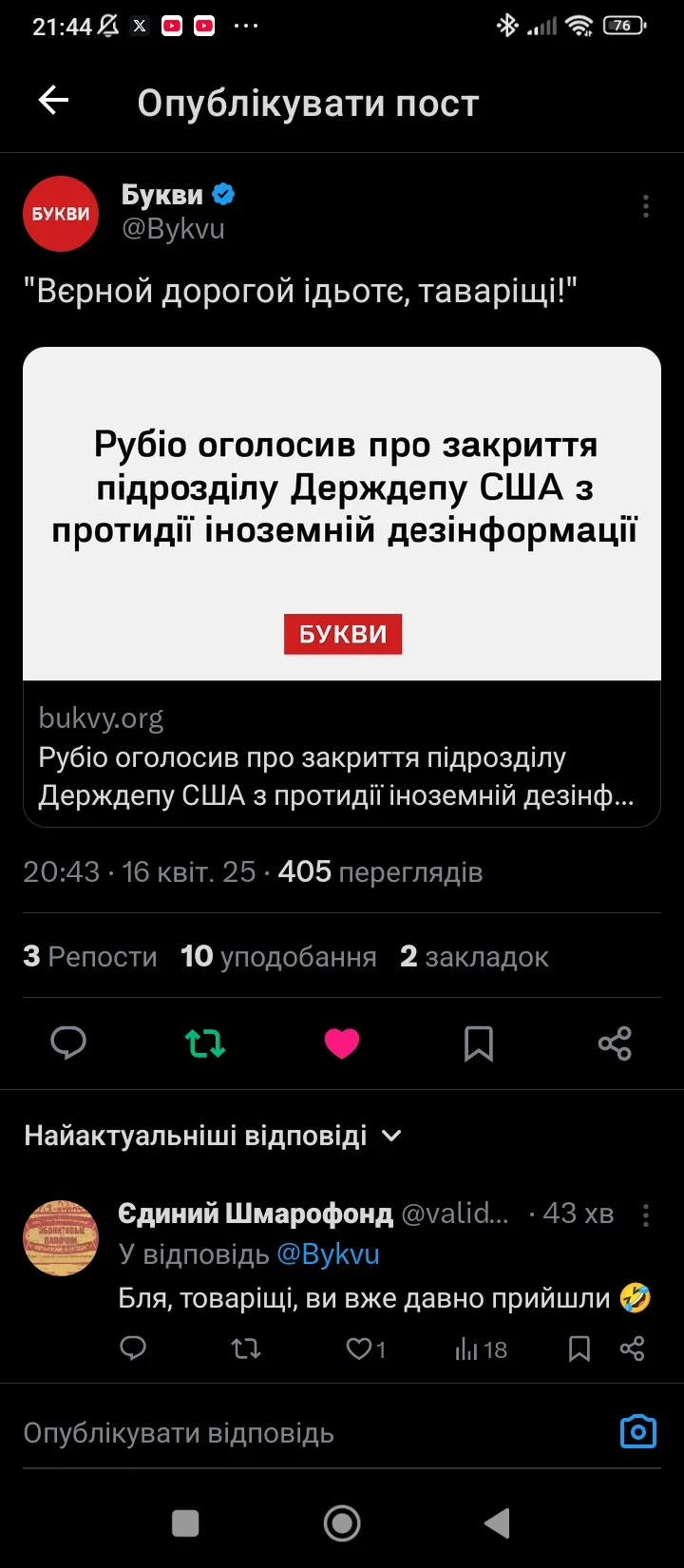Reply to the Букви post
This screenshot has height=1568, width=684.
pos(68,1043)
